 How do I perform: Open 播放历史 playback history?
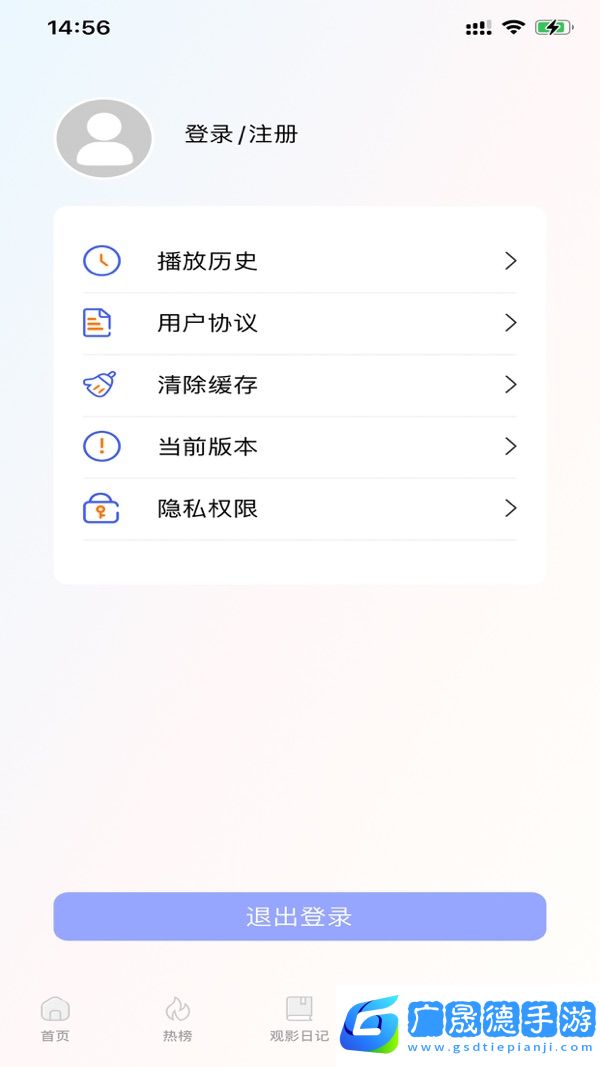click(x=300, y=262)
